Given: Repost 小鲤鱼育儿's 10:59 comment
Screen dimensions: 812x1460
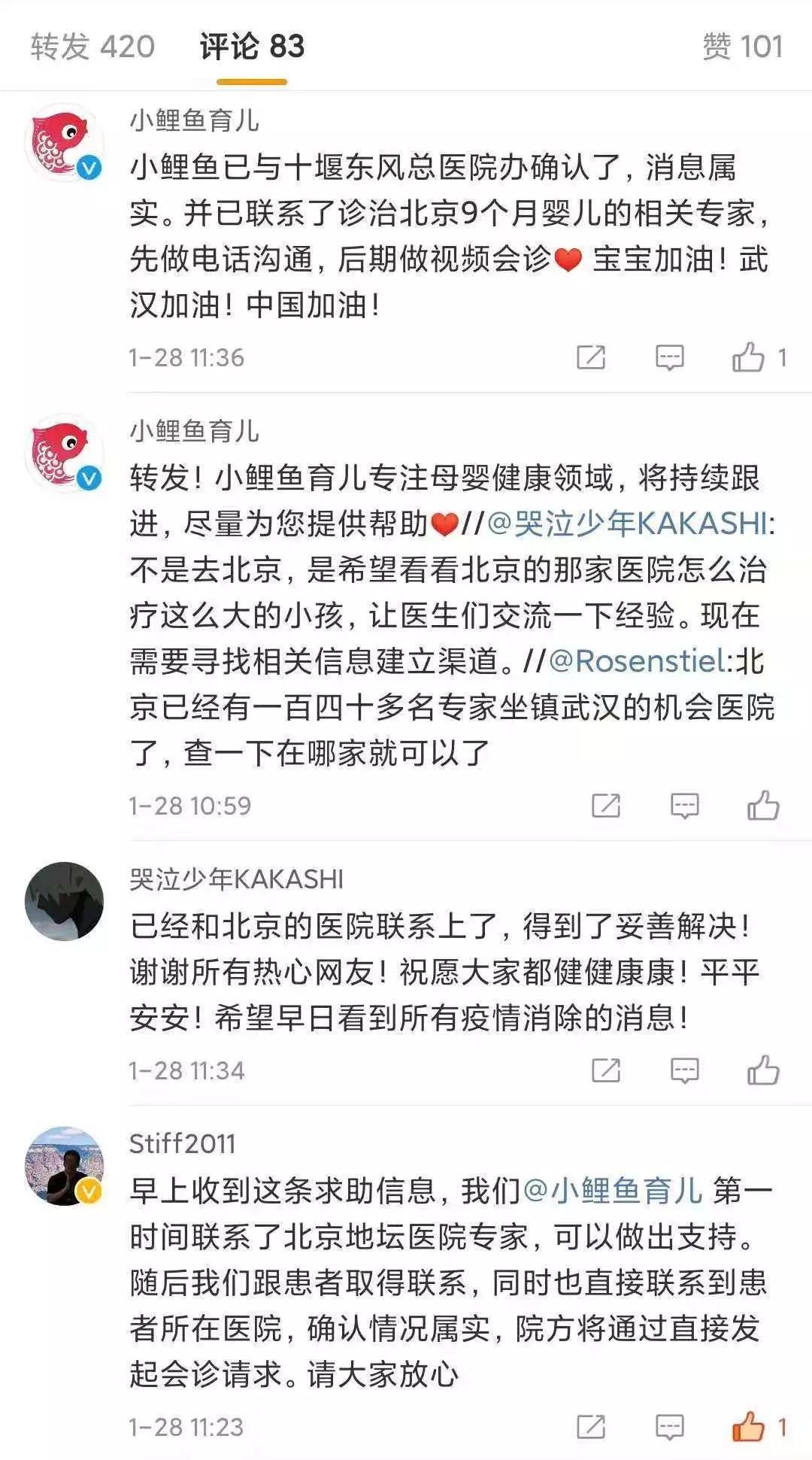Looking at the screenshot, I should click(x=606, y=806).
